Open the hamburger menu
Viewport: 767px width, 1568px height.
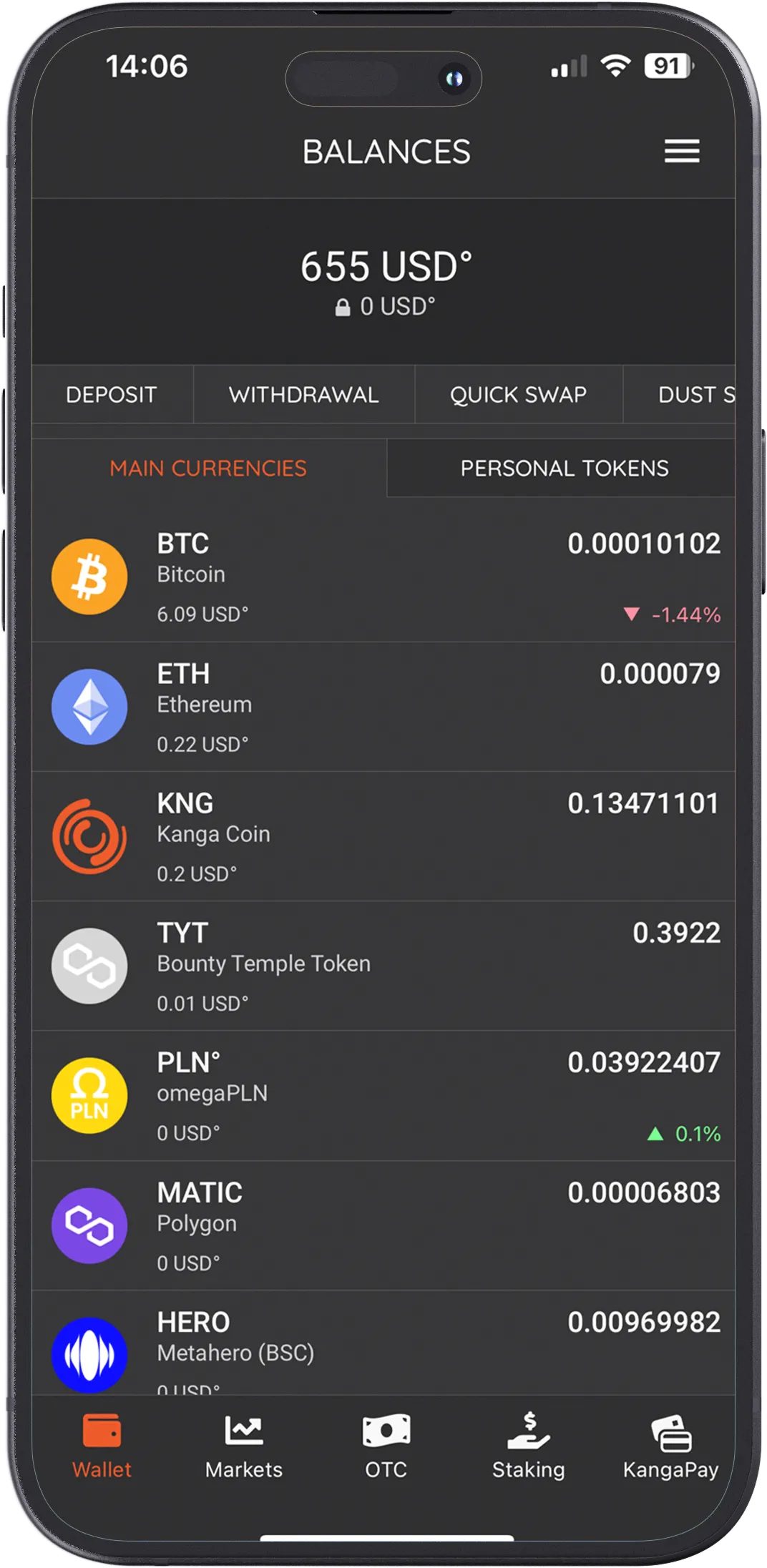(681, 152)
